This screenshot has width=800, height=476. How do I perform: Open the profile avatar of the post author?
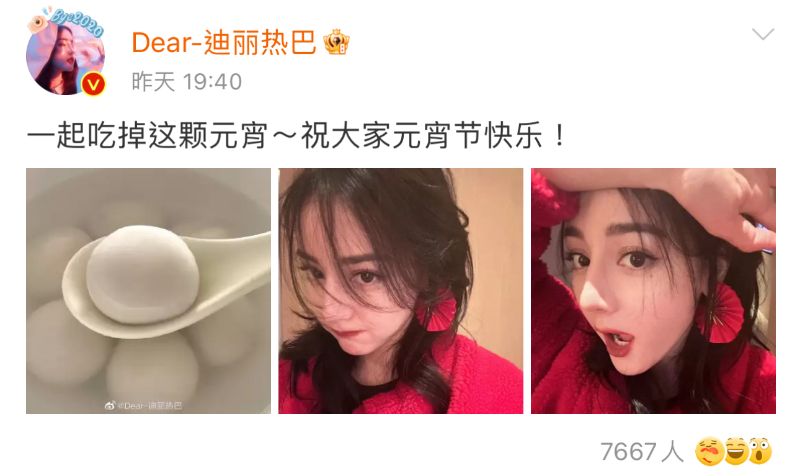[x=66, y=56]
